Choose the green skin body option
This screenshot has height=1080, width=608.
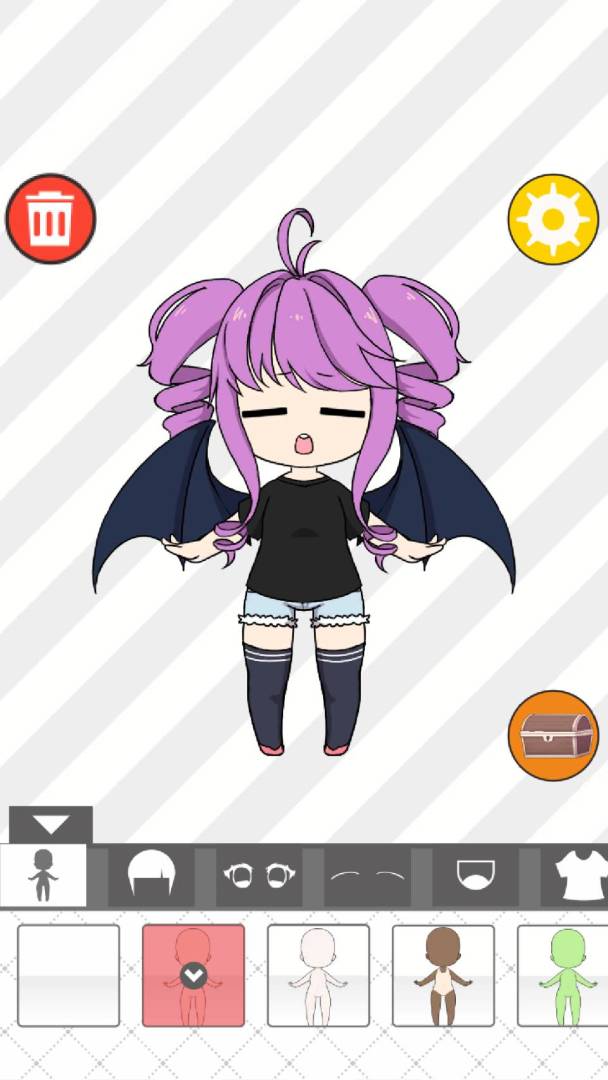click(x=564, y=975)
